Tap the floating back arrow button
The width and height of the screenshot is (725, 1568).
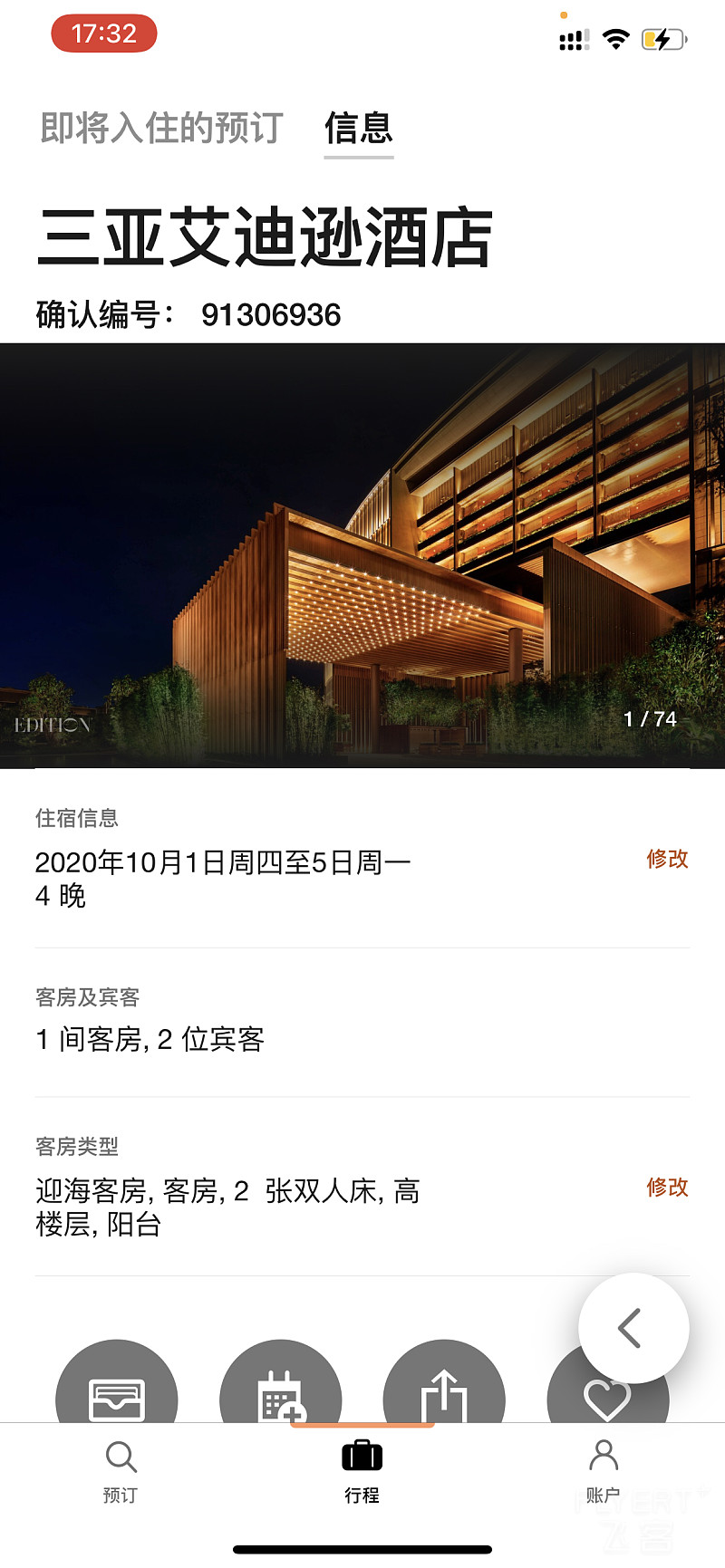coord(633,1328)
